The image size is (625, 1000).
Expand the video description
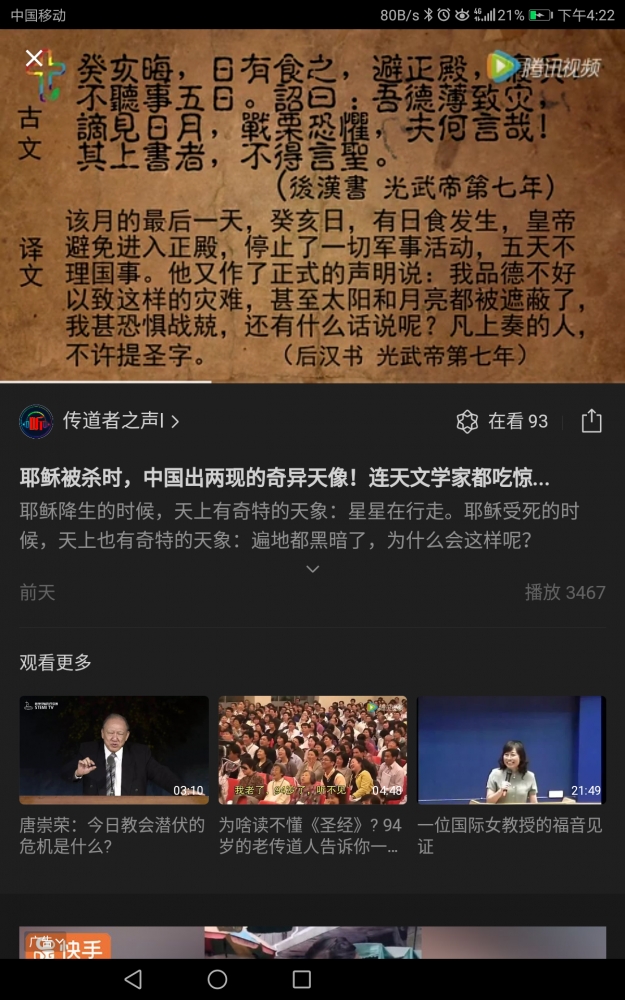[312, 569]
